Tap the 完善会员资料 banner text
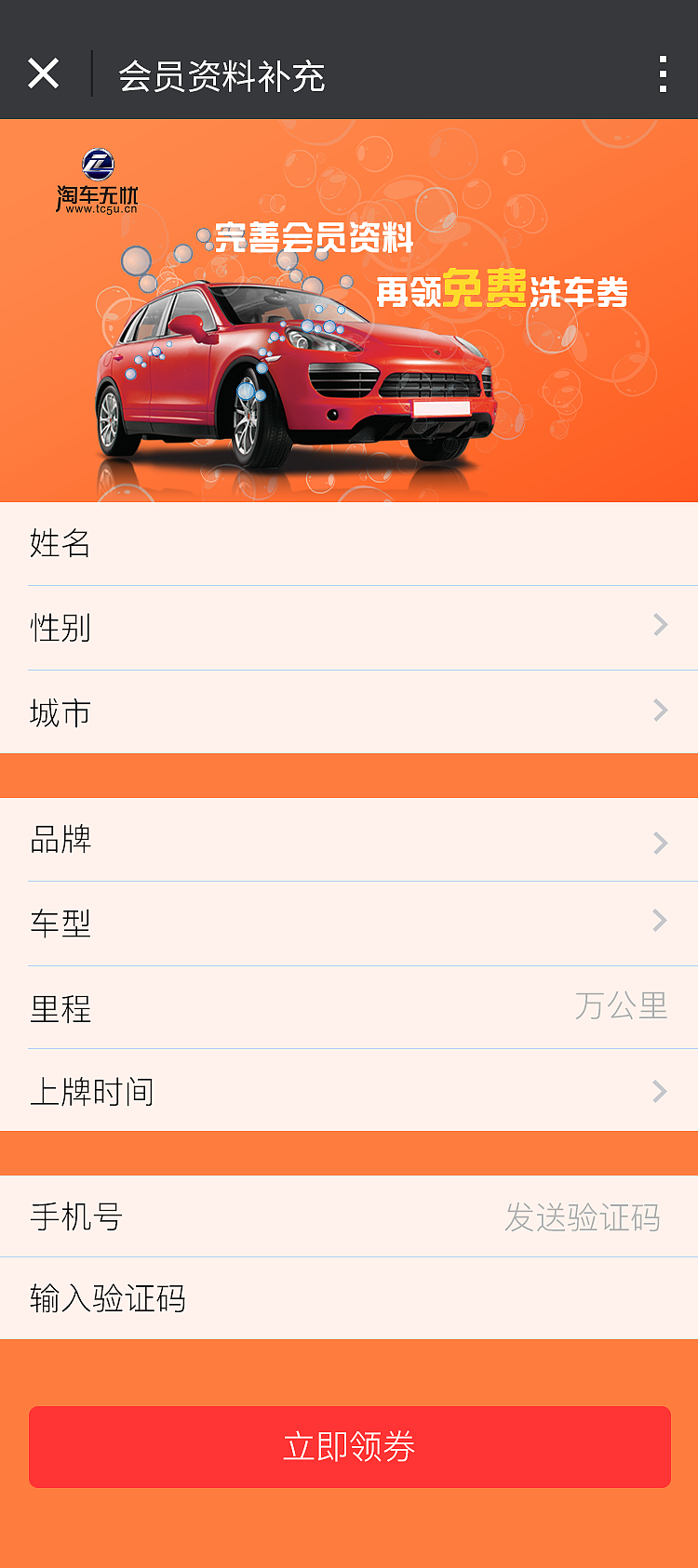The width and height of the screenshot is (698, 1568). pos(316,240)
